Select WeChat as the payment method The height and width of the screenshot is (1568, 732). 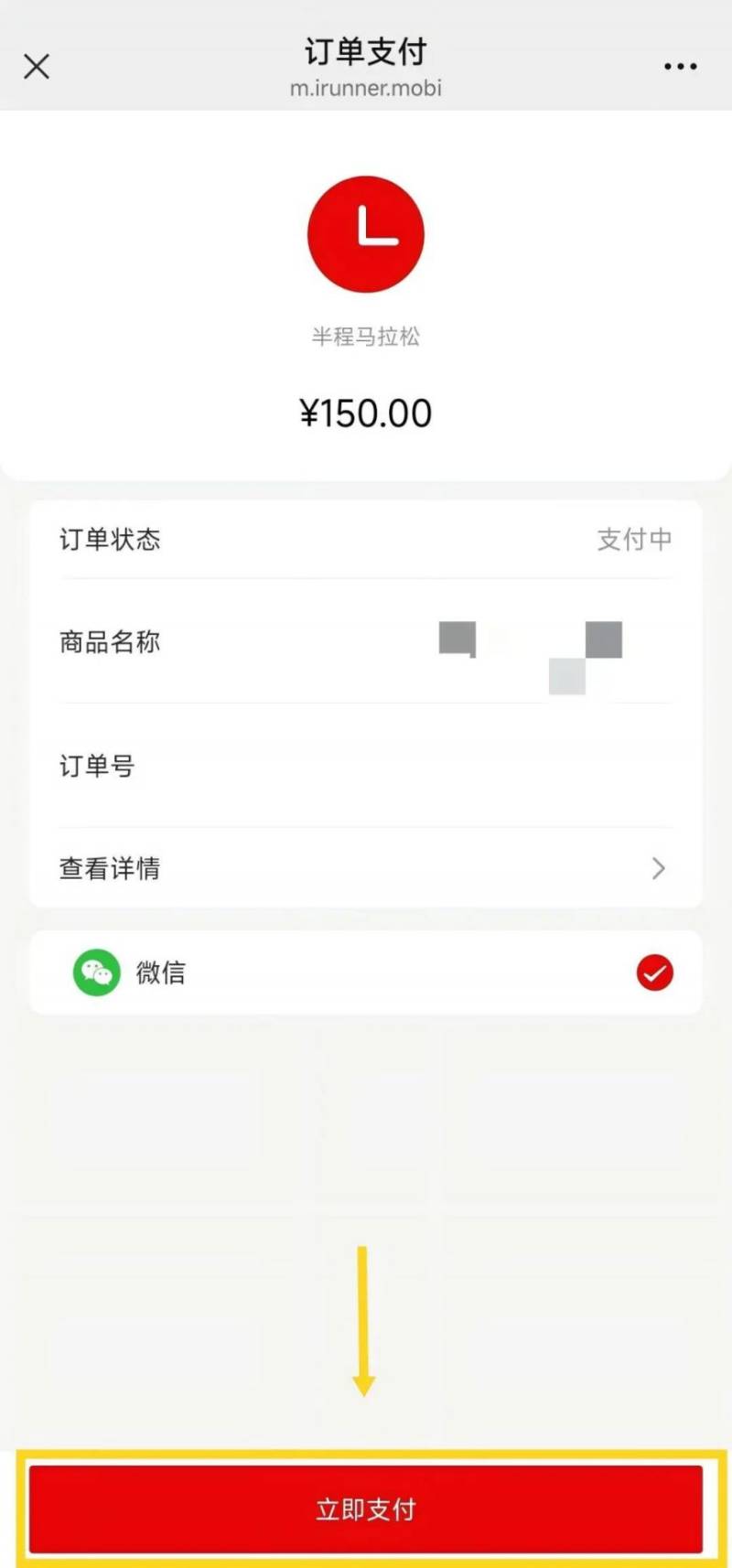[366, 972]
